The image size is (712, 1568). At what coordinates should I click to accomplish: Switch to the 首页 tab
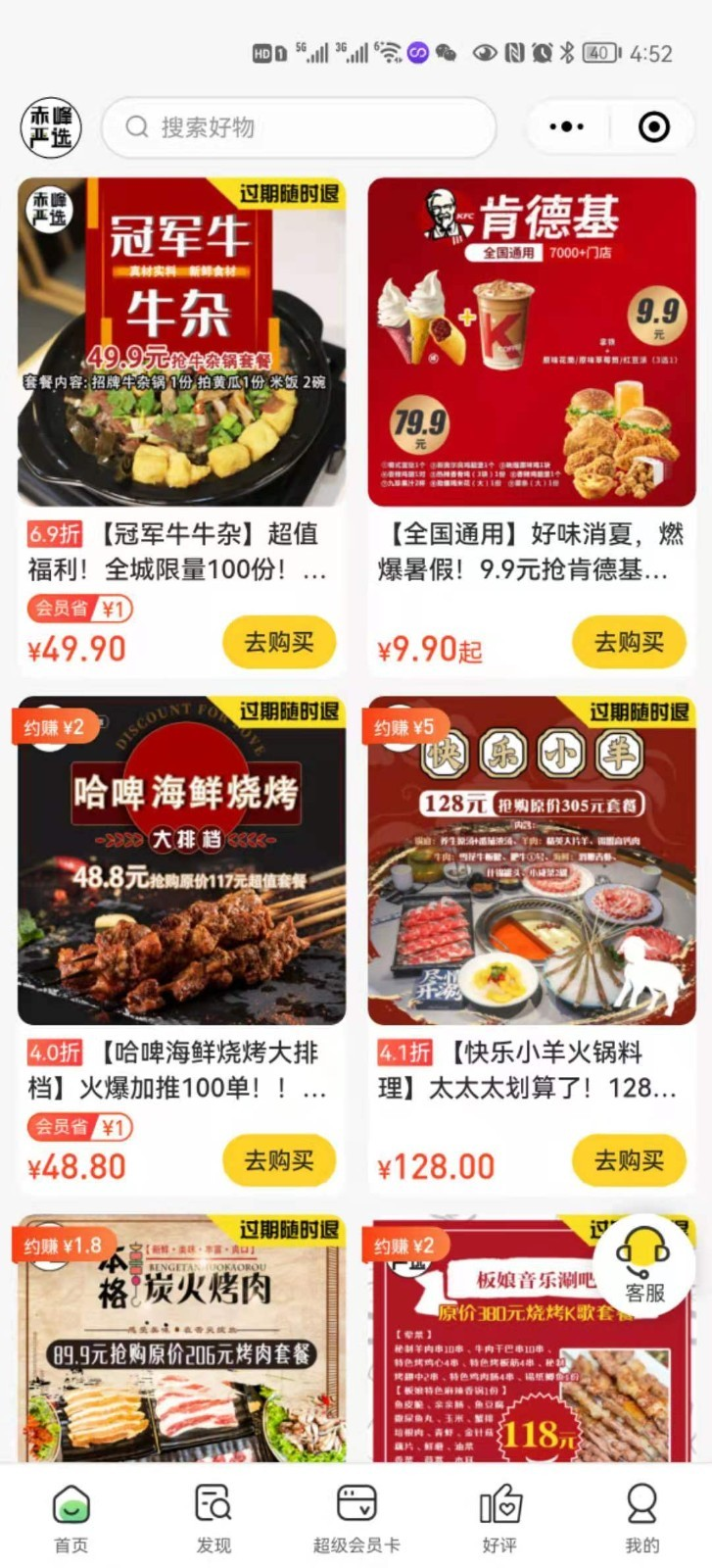71,1518
